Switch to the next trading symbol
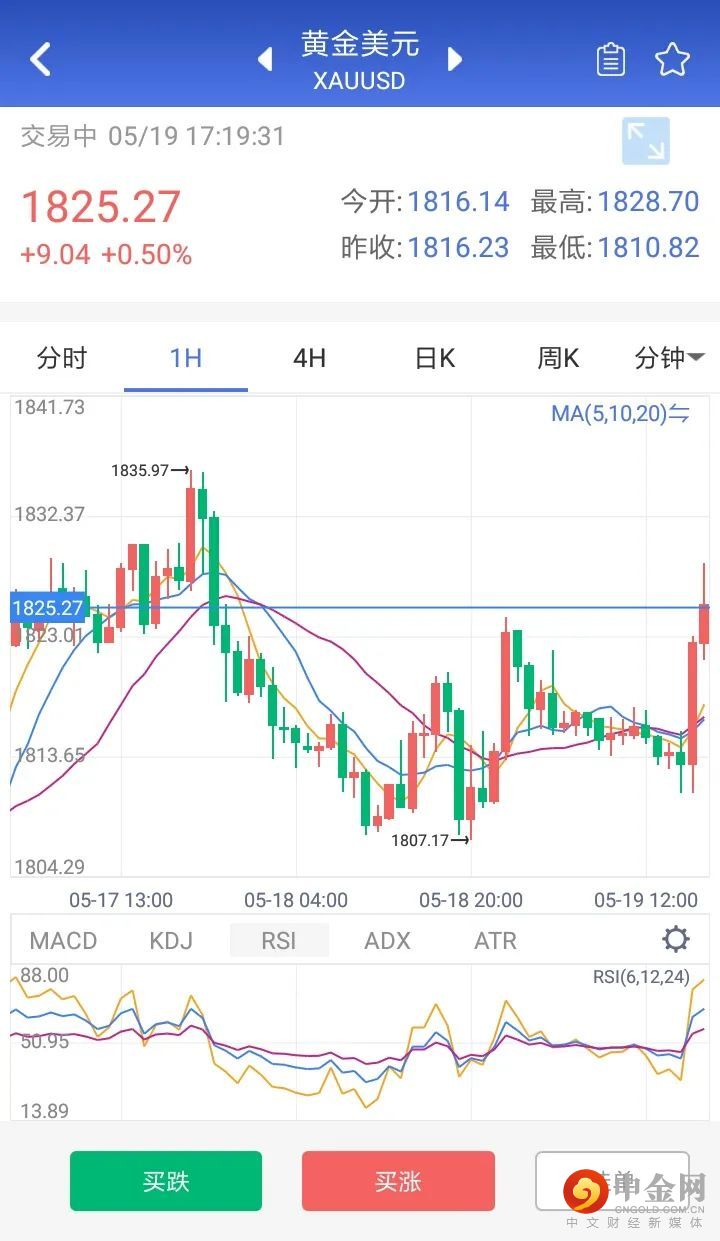The width and height of the screenshot is (720, 1241). 455,60
